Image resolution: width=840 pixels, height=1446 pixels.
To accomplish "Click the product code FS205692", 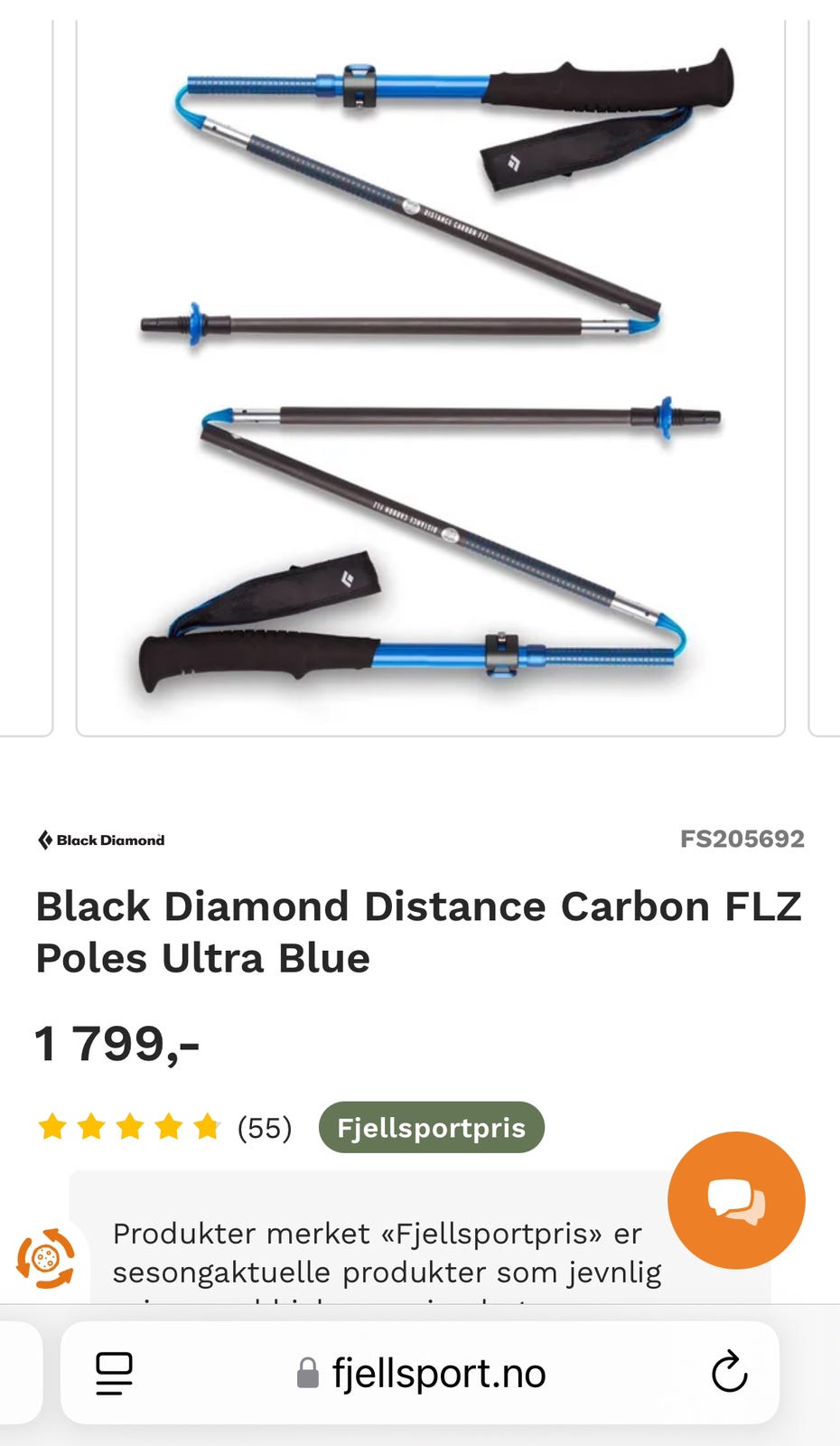I will pos(742,840).
